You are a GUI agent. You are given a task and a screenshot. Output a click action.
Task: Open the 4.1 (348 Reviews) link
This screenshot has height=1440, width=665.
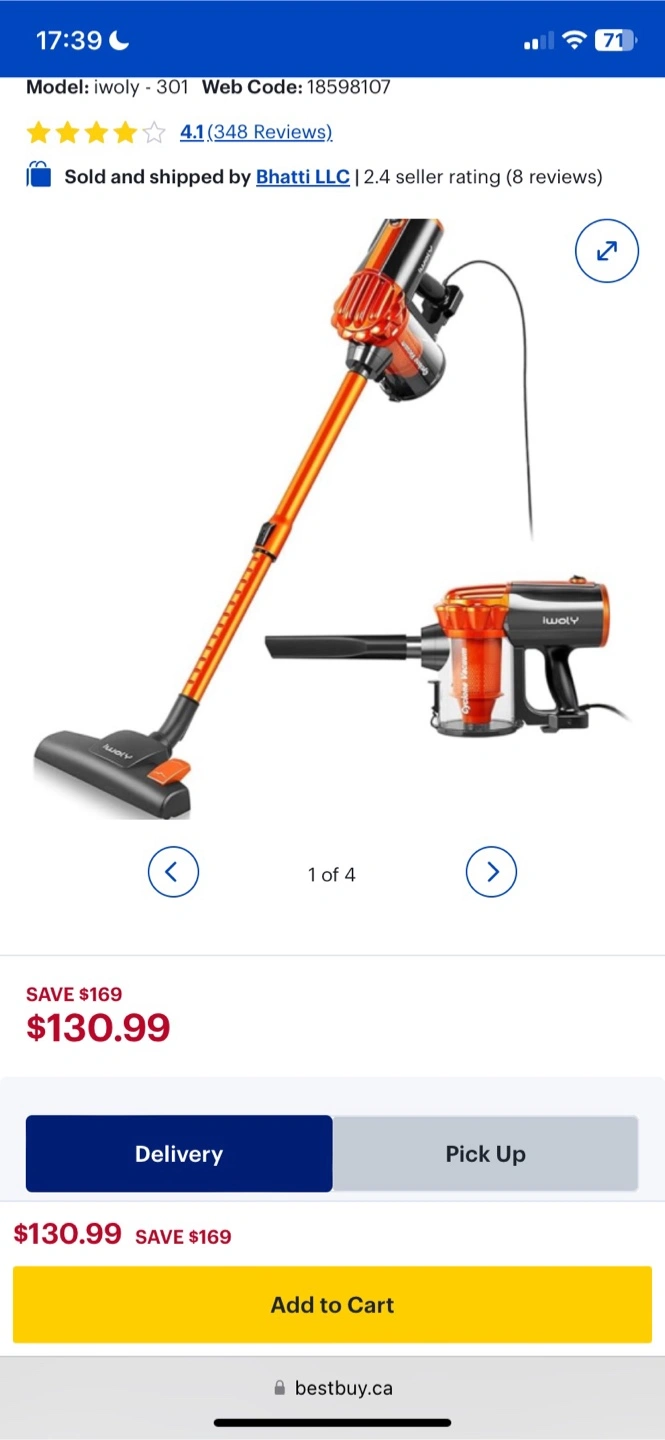click(x=256, y=132)
